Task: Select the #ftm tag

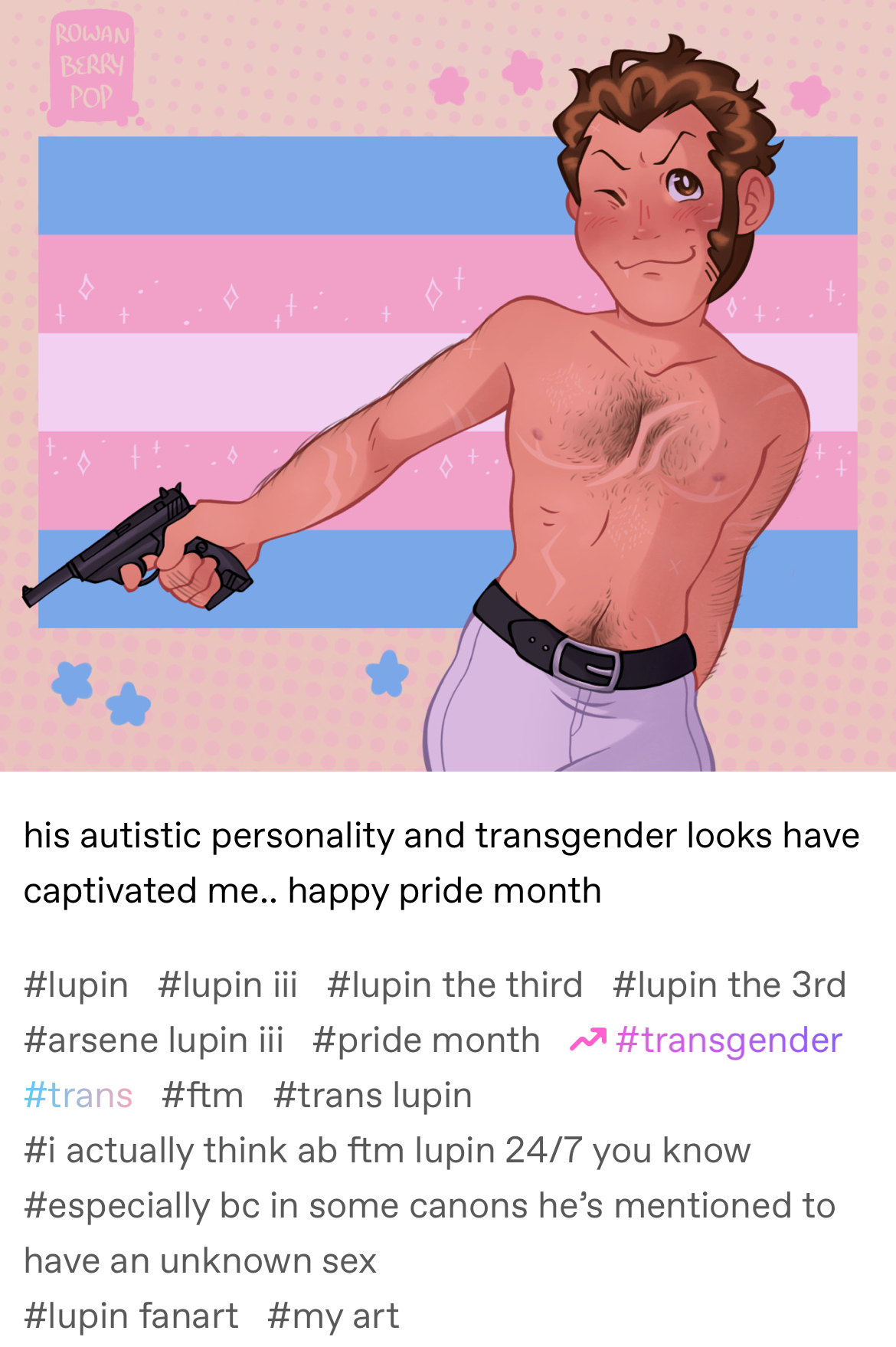Action: tap(203, 1095)
